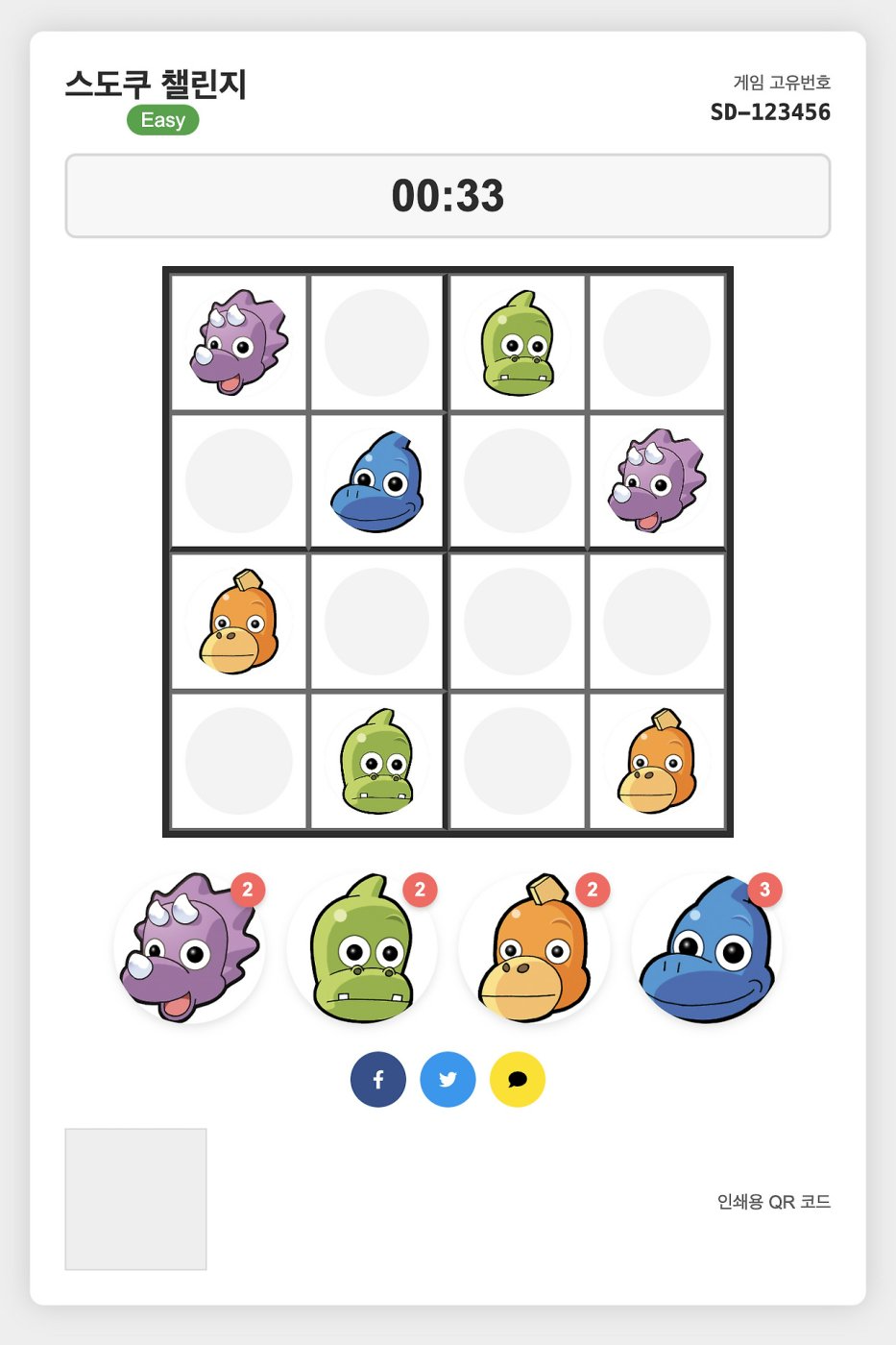896x1345 pixels.
Task: Share the game on Twitter
Action: coord(448,1080)
